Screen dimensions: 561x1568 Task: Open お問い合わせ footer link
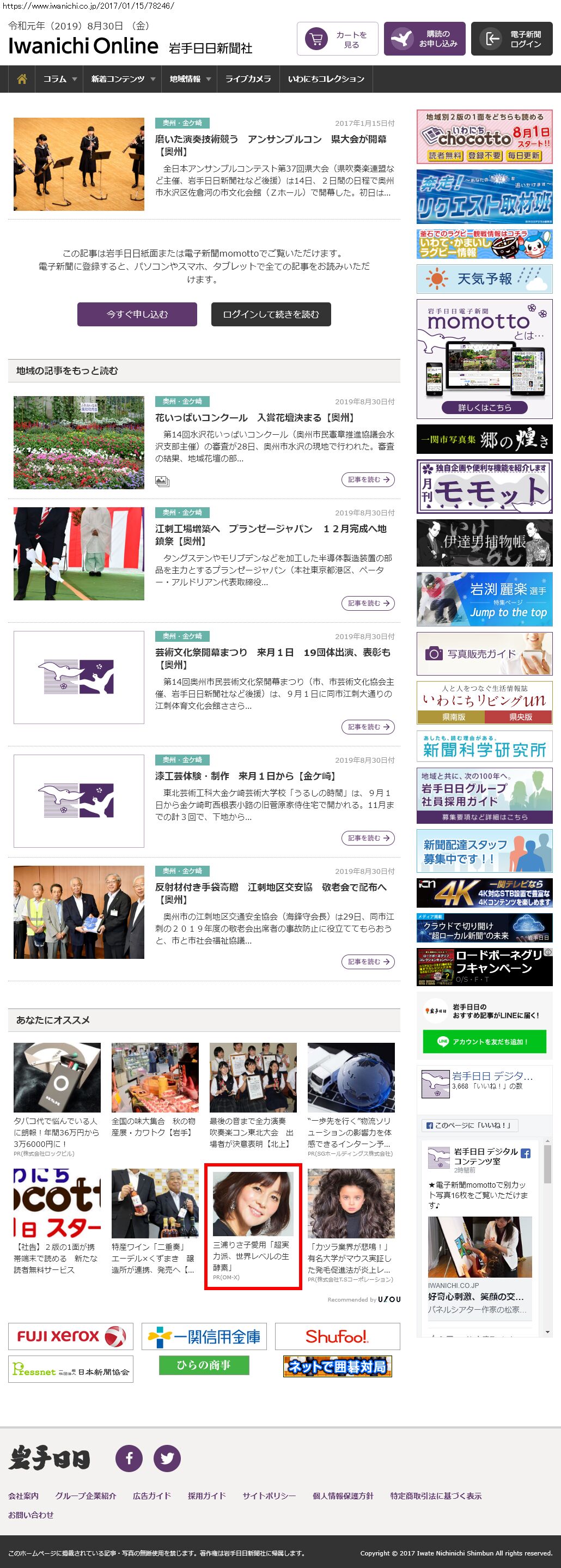(x=31, y=1515)
